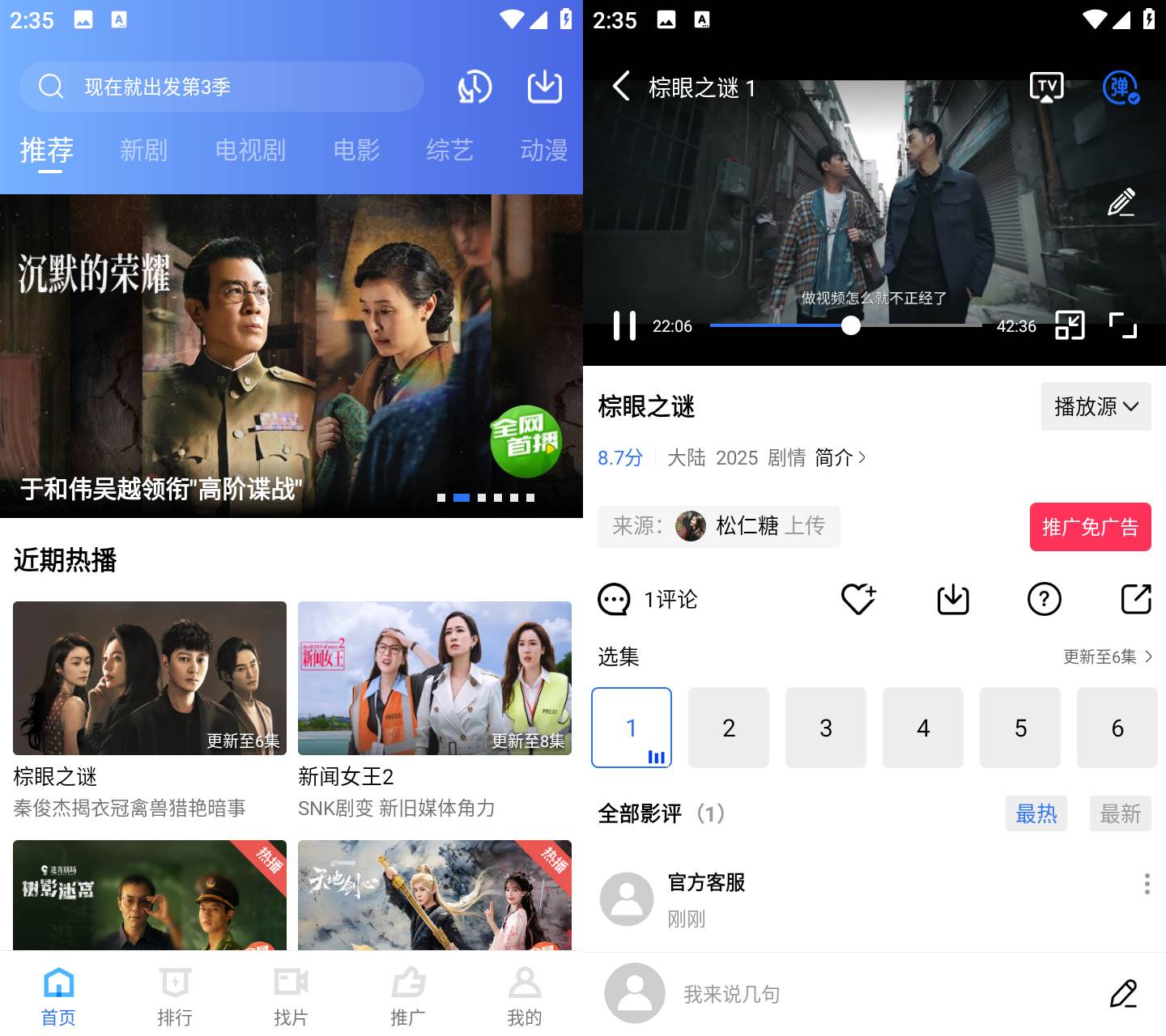
Task: Go back from the 棕眼之谜 1 player
Action: (x=621, y=86)
